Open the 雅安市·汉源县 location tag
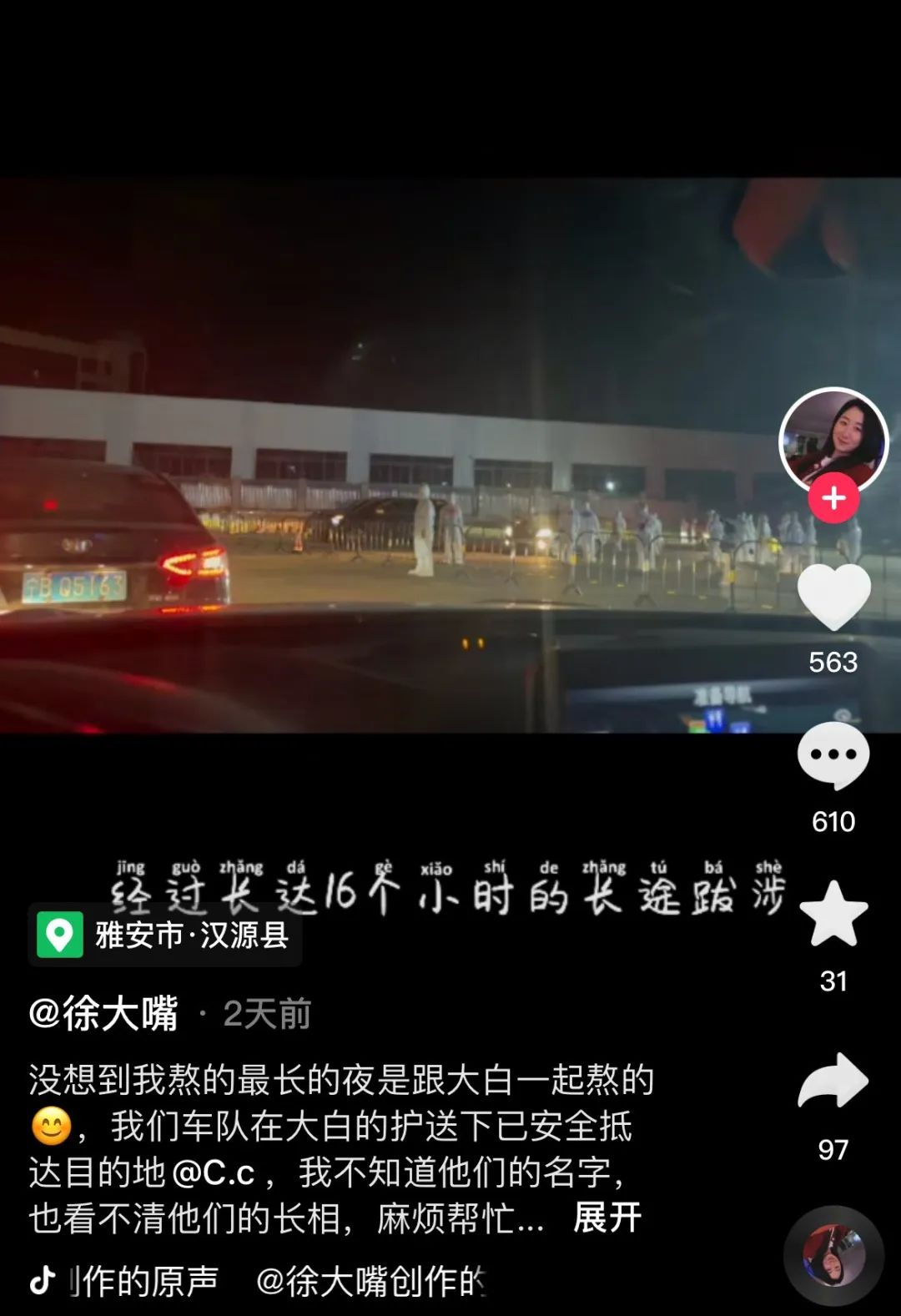Screen dimensions: 901x1316 pos(165,935)
